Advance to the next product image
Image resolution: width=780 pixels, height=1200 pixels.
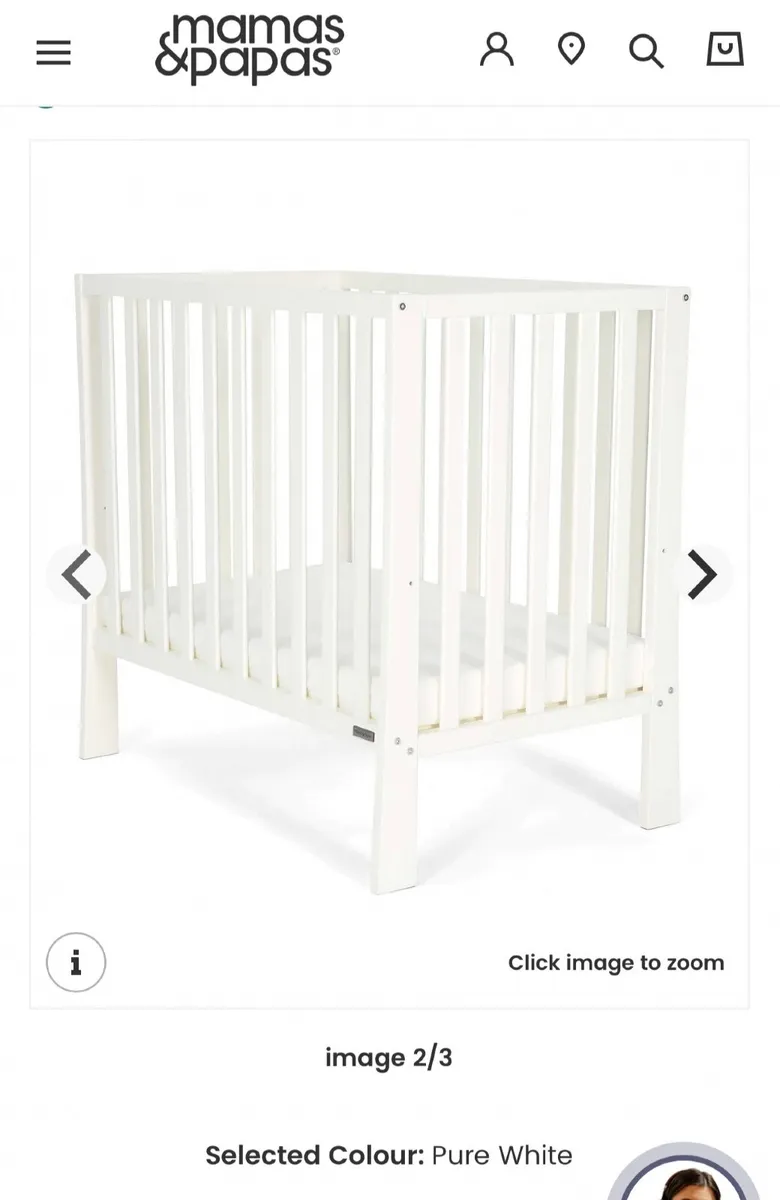tap(703, 574)
